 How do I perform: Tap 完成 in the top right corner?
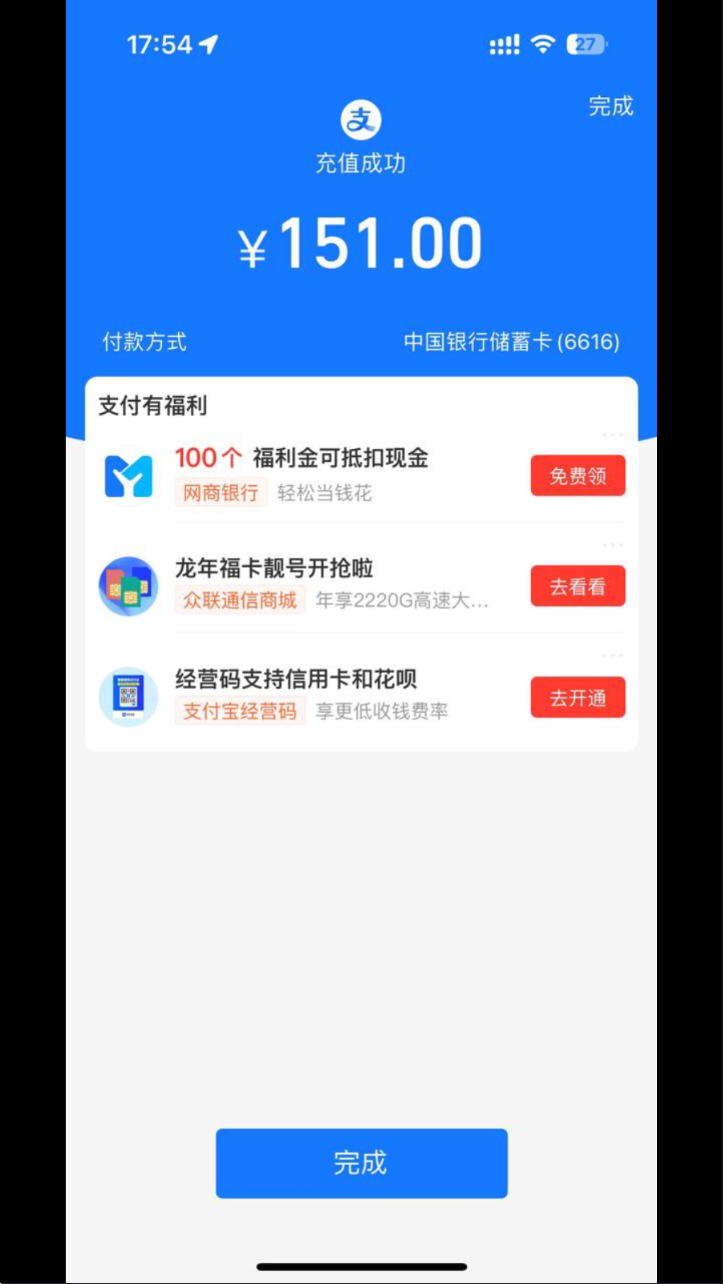click(x=610, y=106)
